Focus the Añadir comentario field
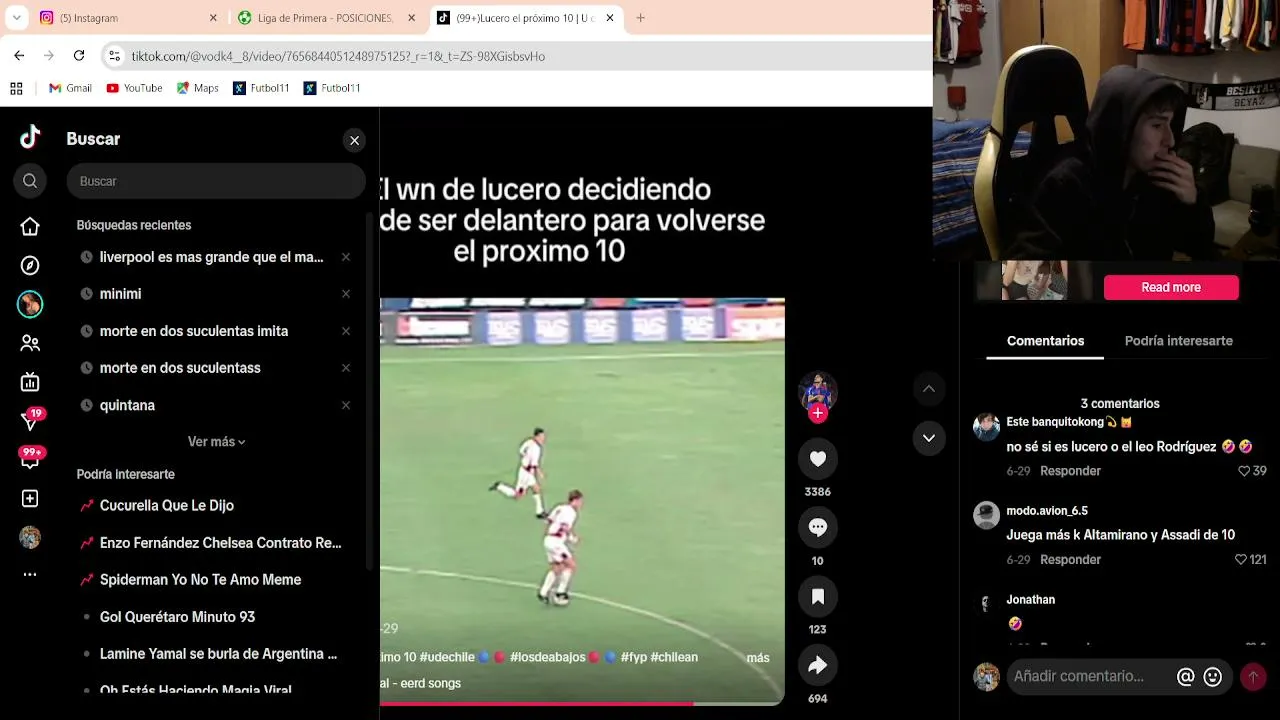This screenshot has width=1280, height=720. [1092, 677]
